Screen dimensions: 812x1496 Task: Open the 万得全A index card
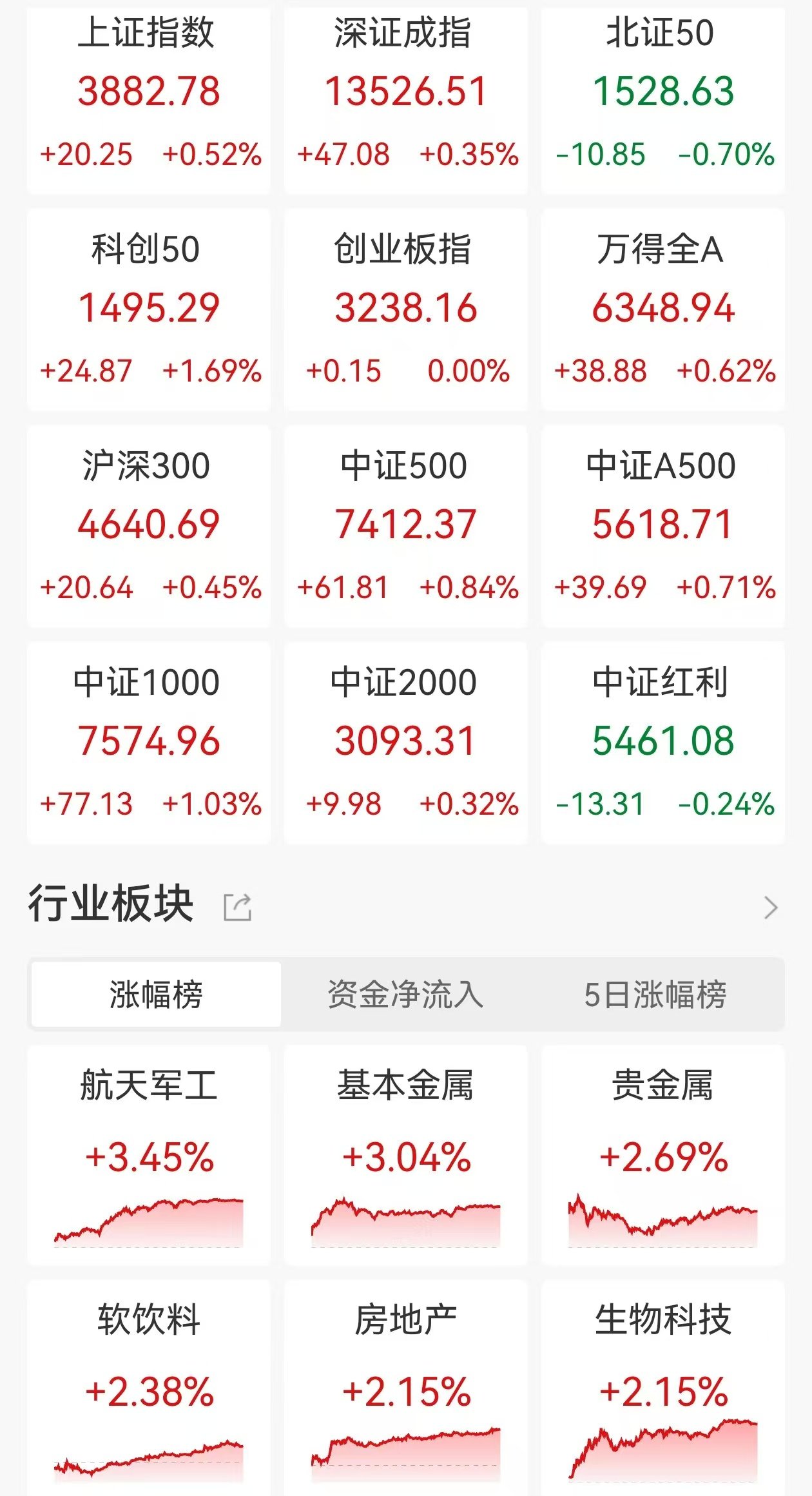pos(662,309)
